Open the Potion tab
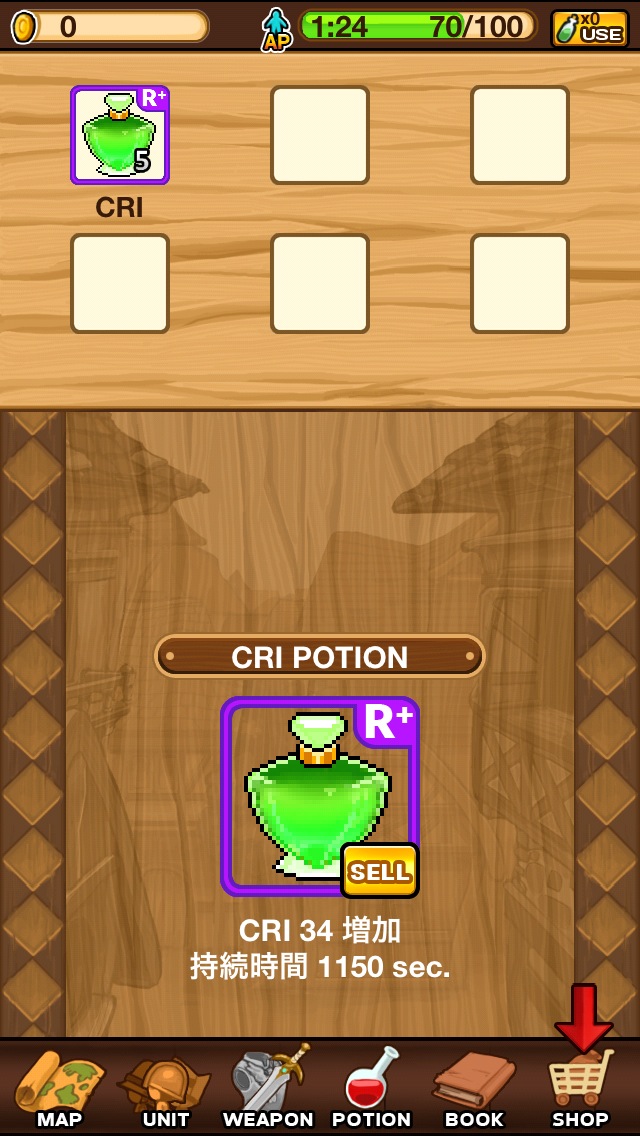Image resolution: width=640 pixels, height=1136 pixels. pyautogui.click(x=371, y=1087)
